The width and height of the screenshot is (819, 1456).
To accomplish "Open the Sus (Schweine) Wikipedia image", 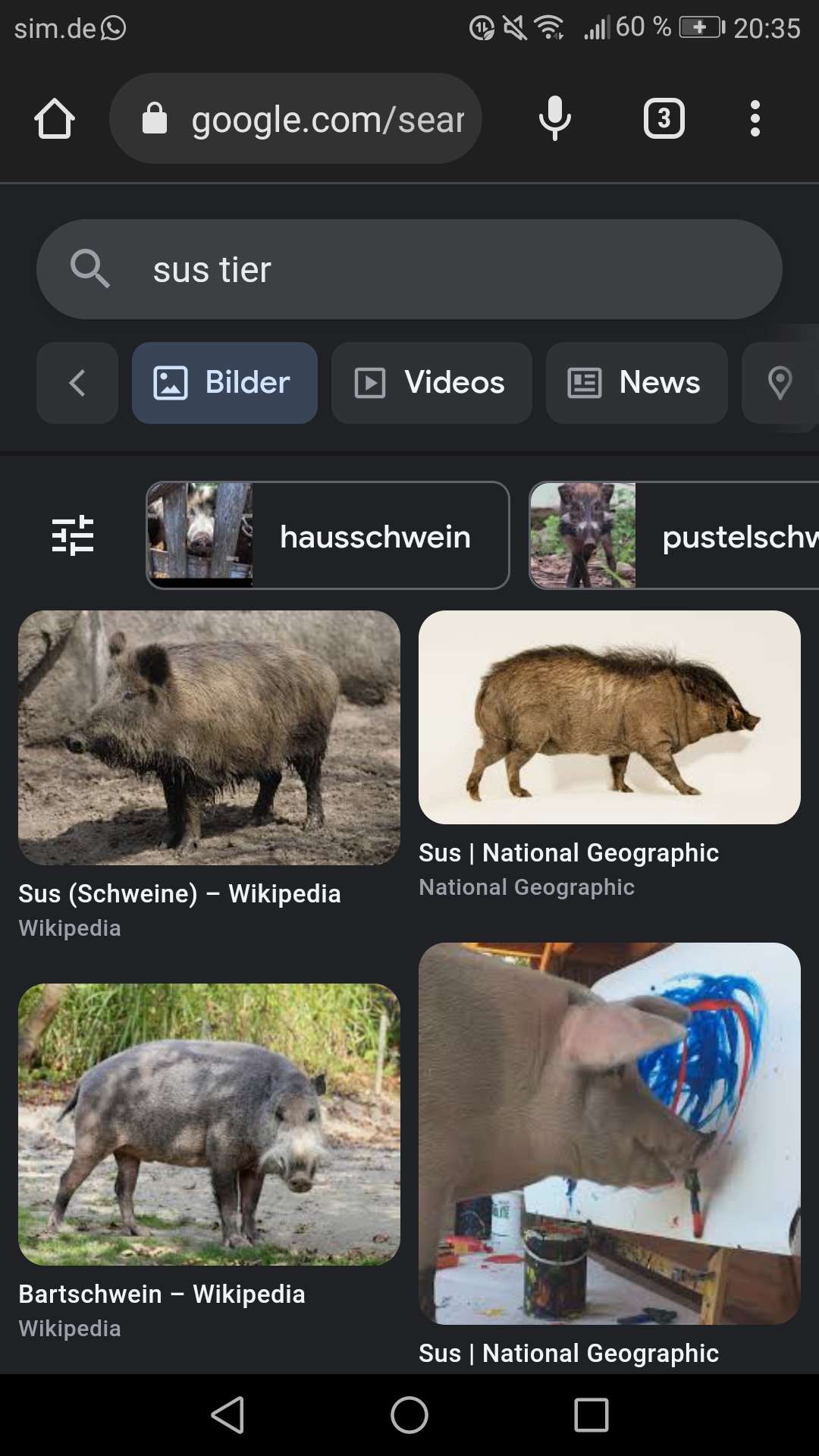I will coord(209,737).
